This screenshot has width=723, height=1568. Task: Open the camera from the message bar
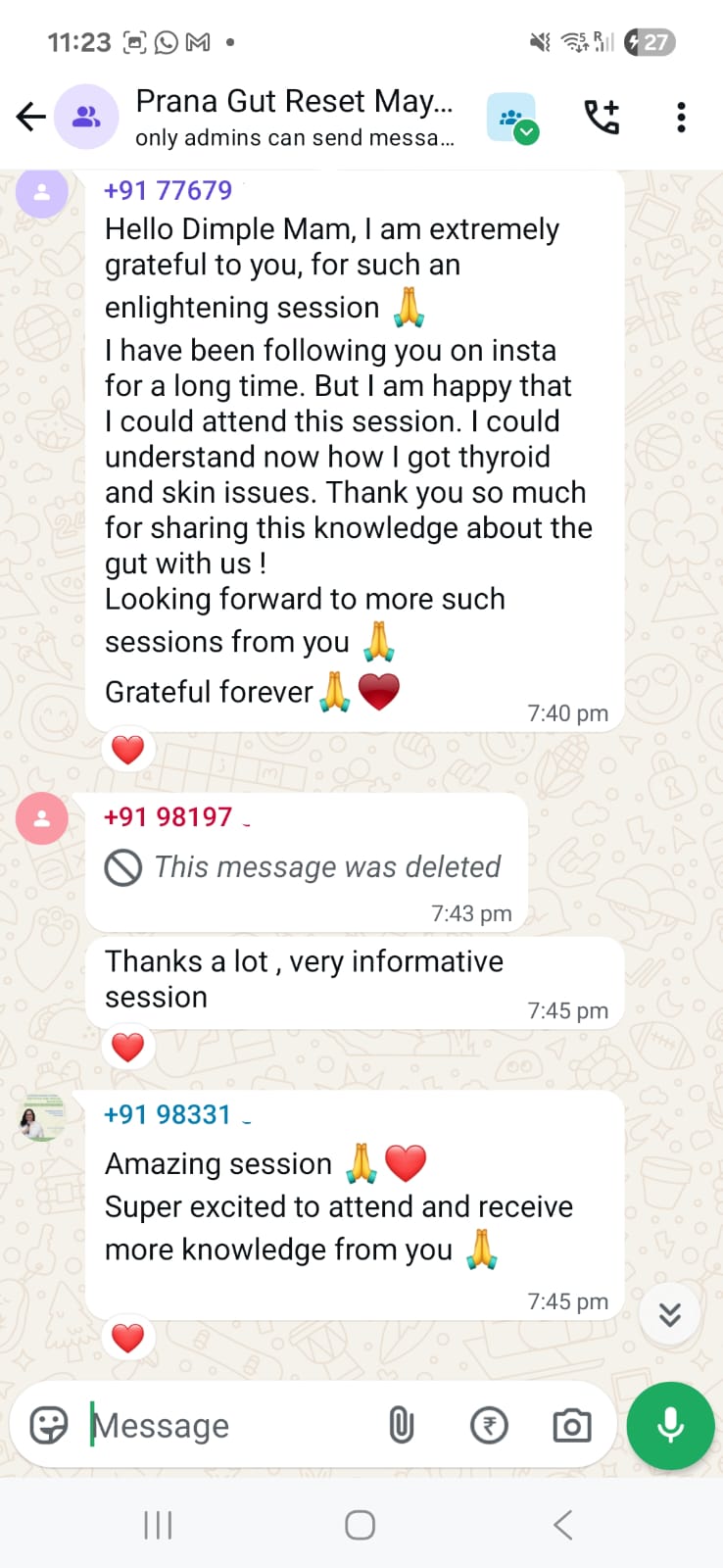click(x=572, y=1426)
